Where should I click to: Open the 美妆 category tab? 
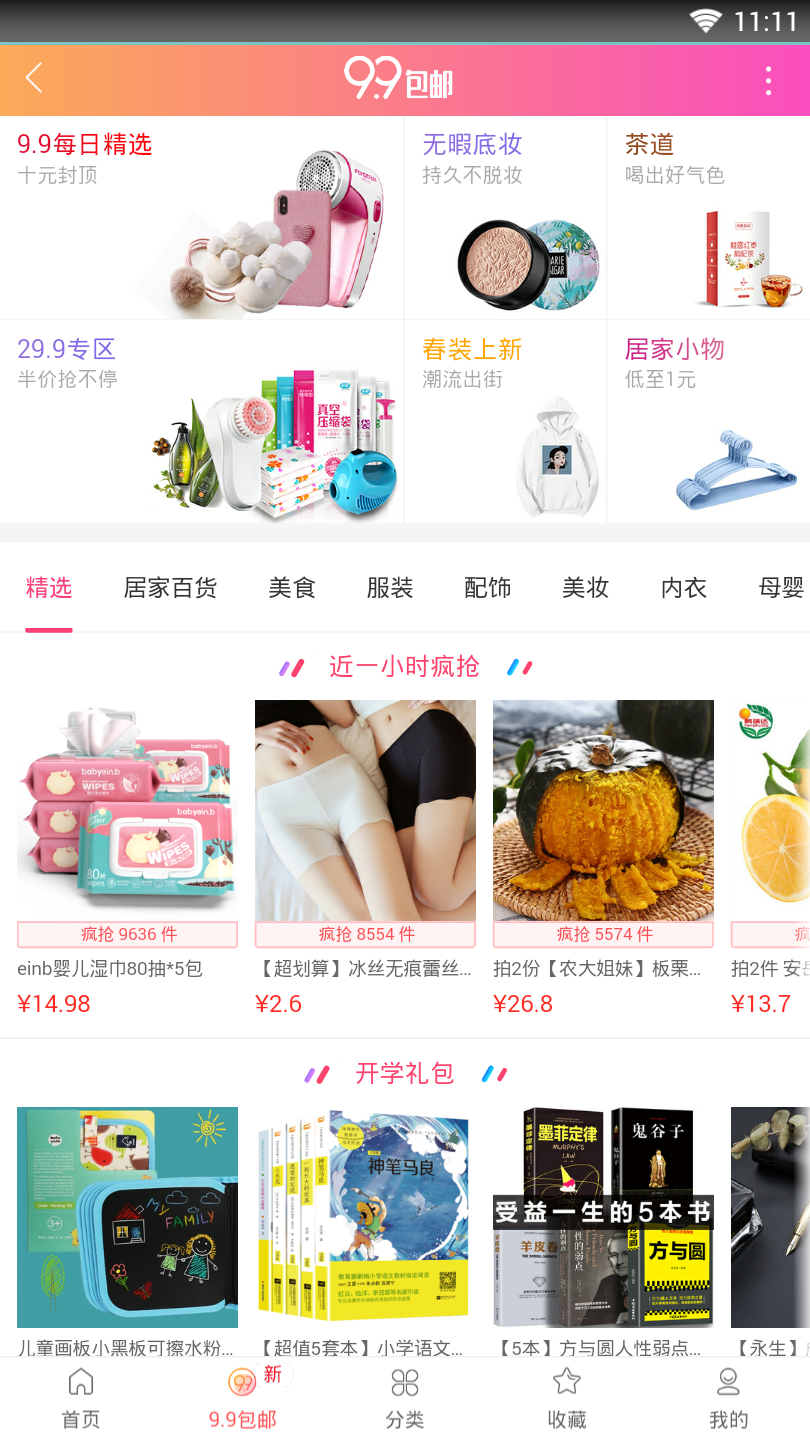coord(585,588)
